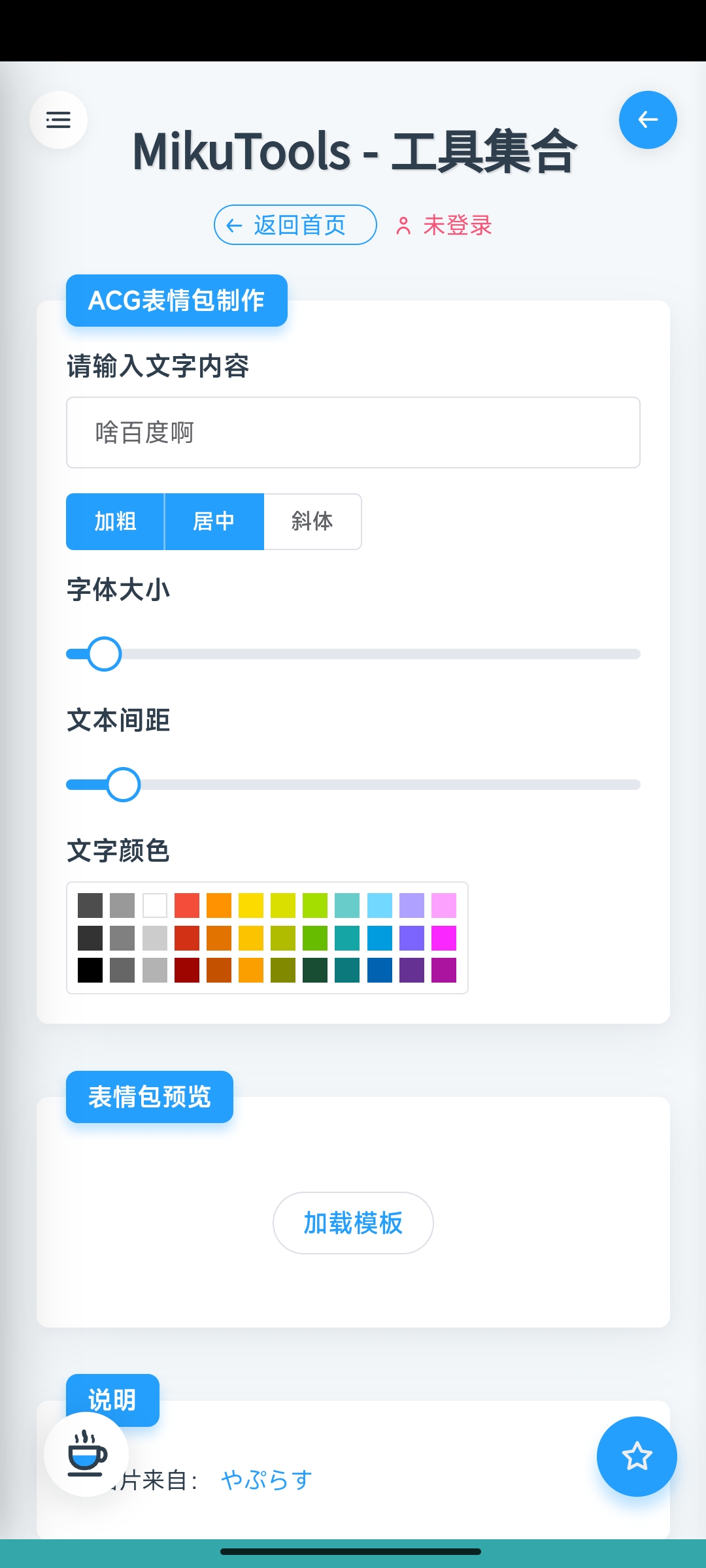Select the pure black color swatch
The height and width of the screenshot is (1568, 706).
pyautogui.click(x=90, y=971)
